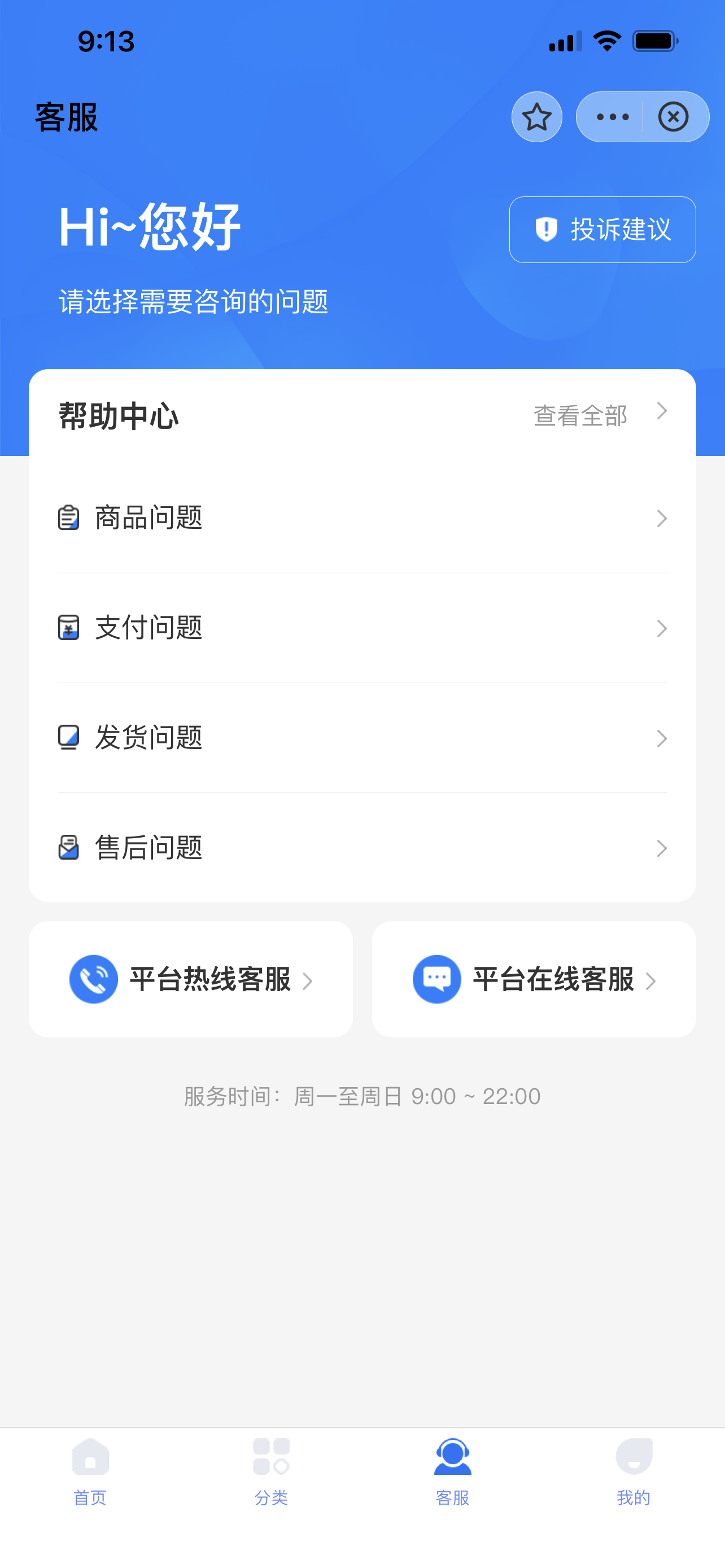Open 支付问题 help topic
The width and height of the screenshot is (725, 1568).
pyautogui.click(x=362, y=628)
